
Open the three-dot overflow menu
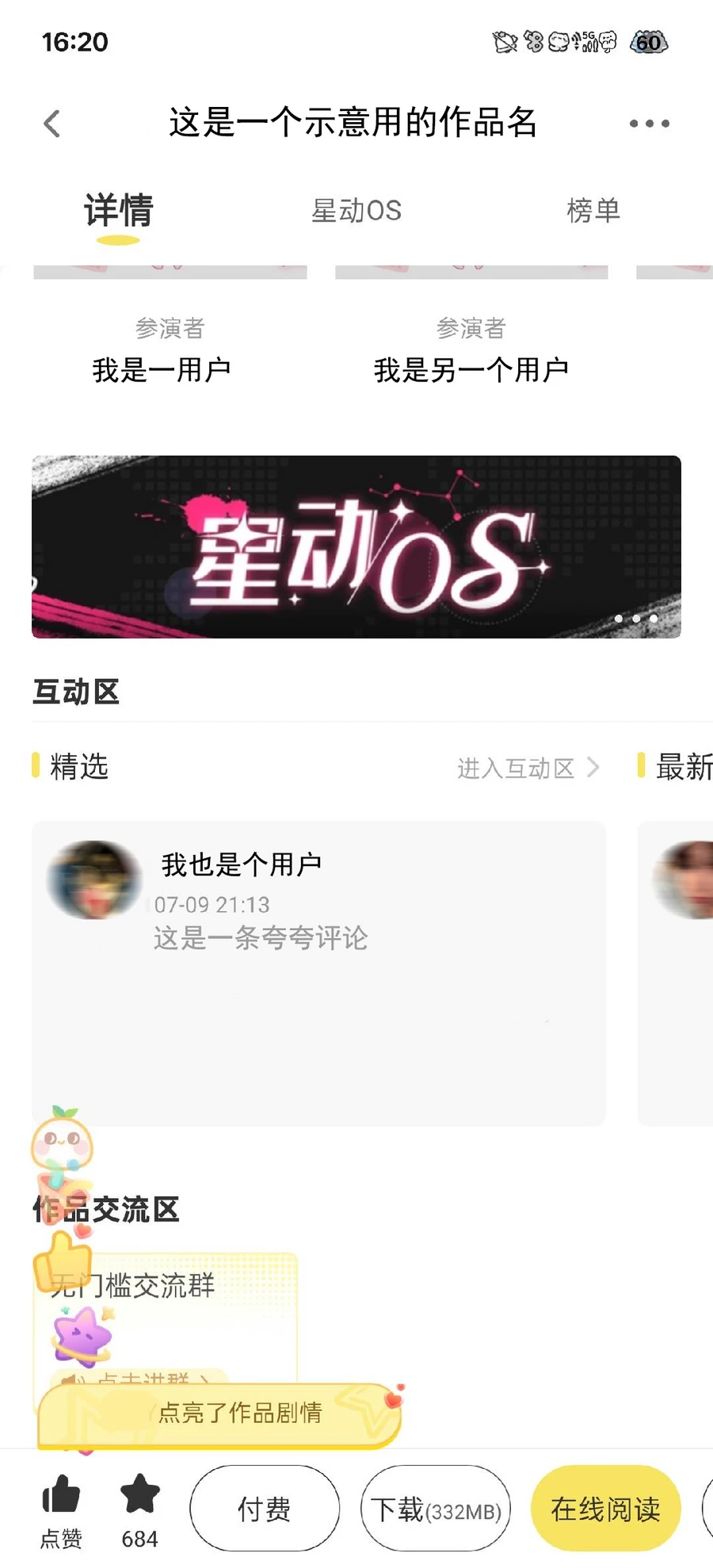tap(649, 124)
